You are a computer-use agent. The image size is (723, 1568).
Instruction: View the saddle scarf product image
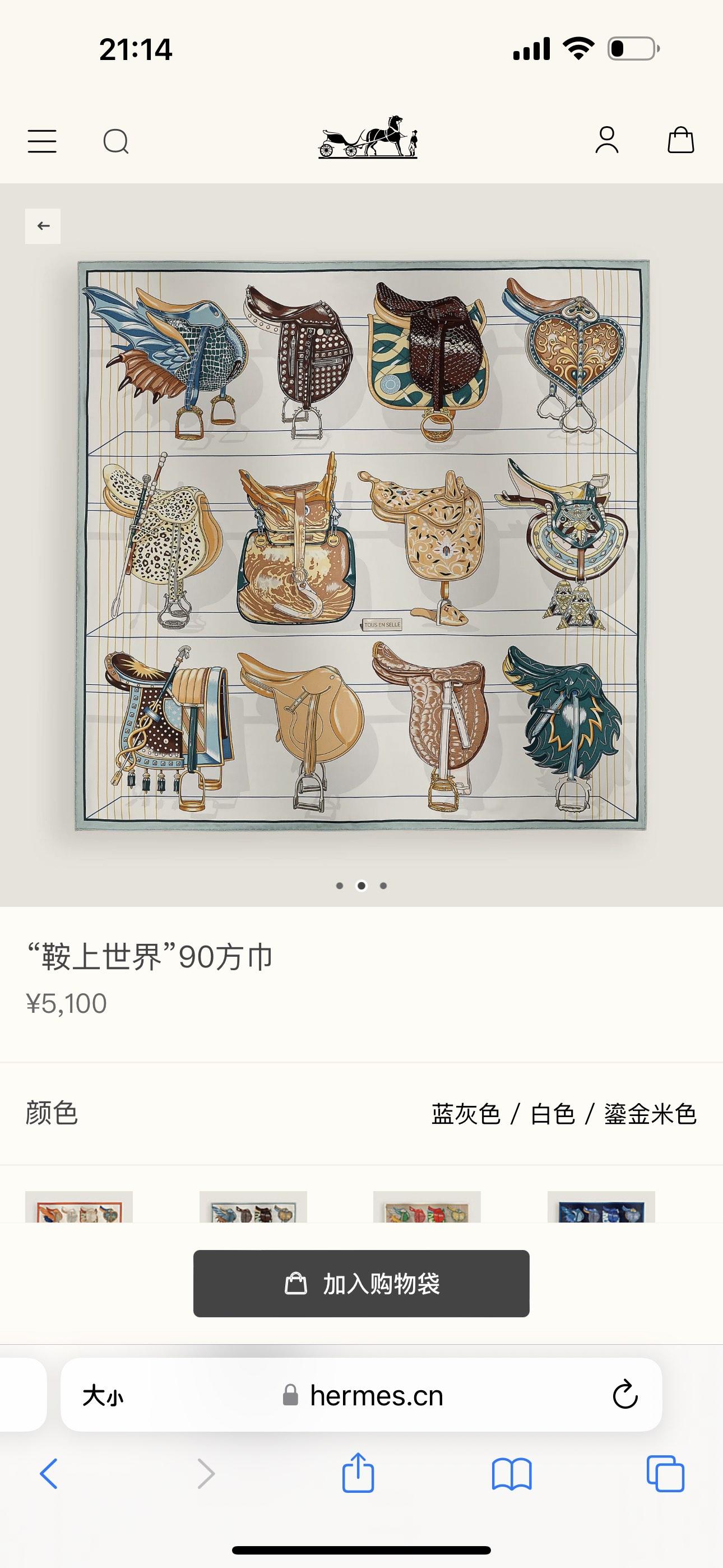point(361,545)
